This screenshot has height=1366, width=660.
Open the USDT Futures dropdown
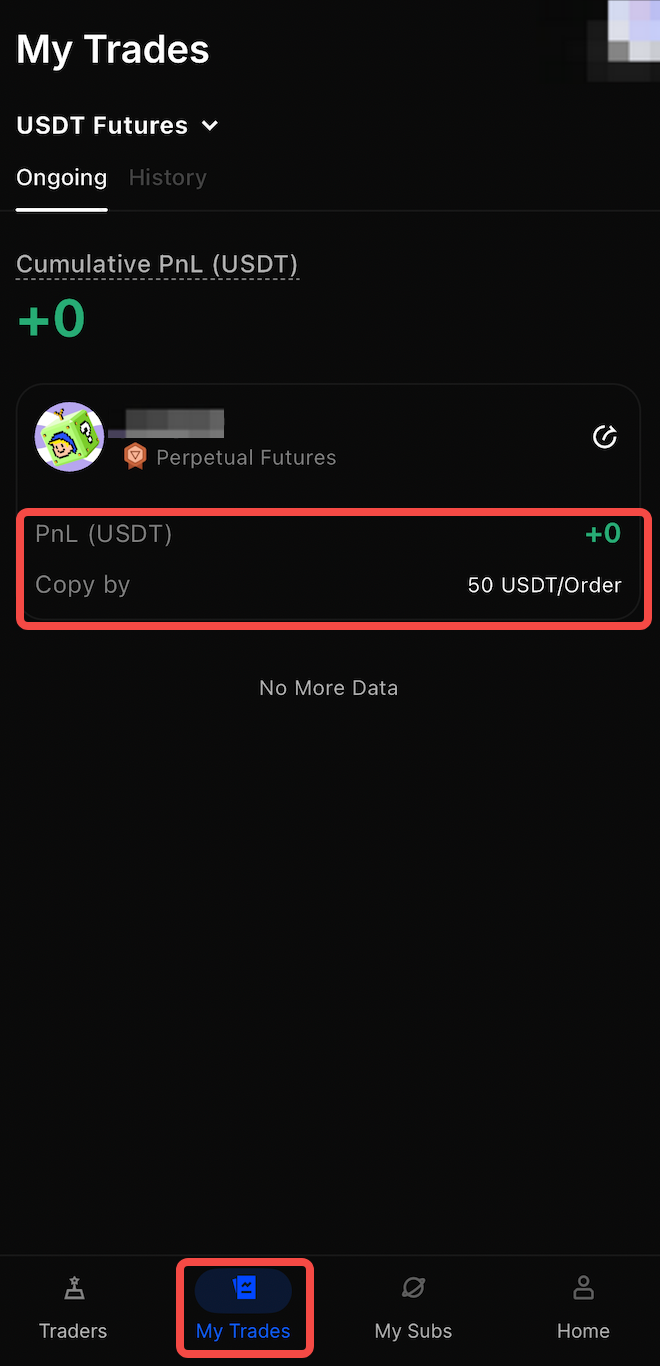117,126
